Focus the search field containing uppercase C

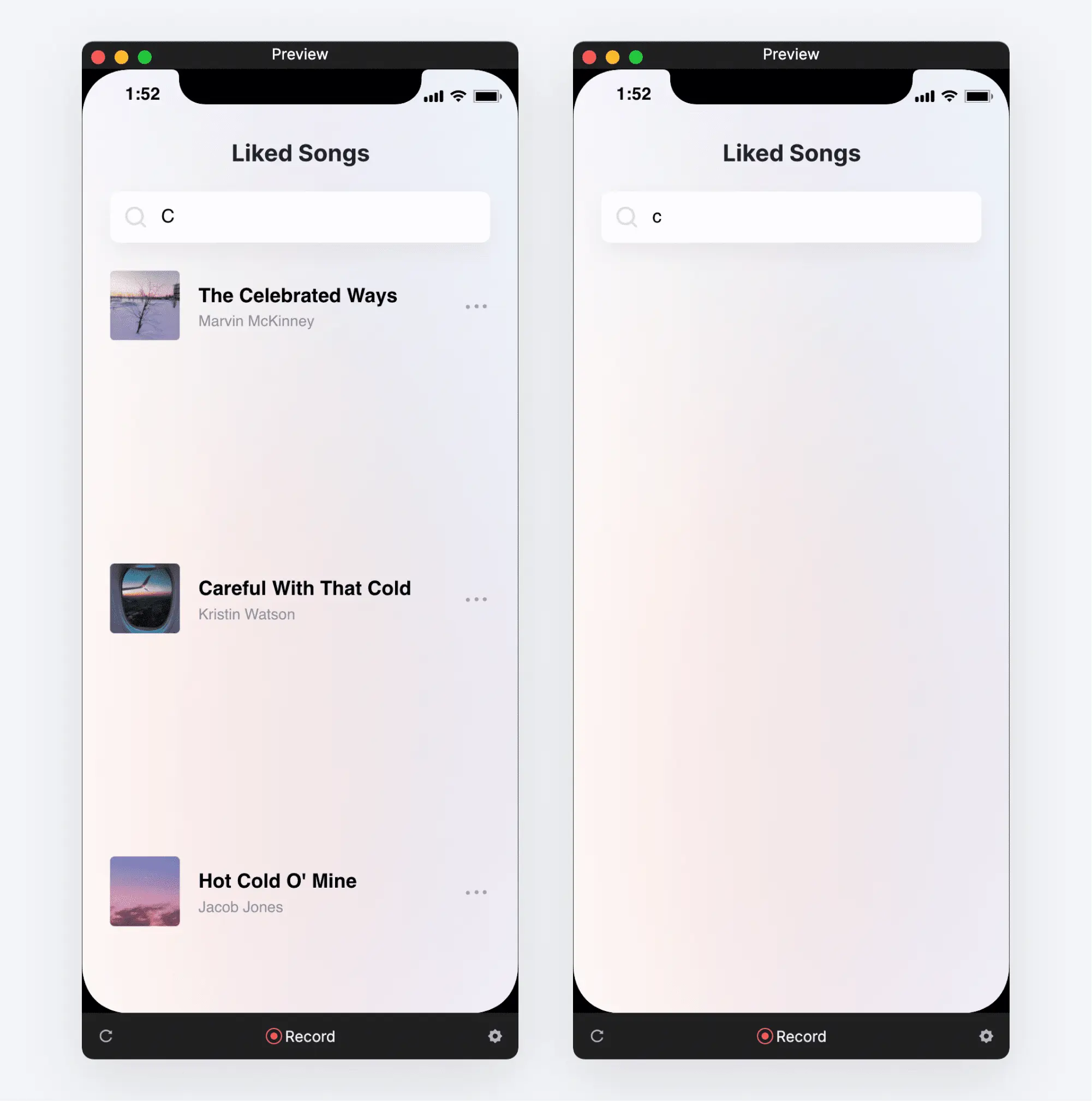(x=319, y=217)
